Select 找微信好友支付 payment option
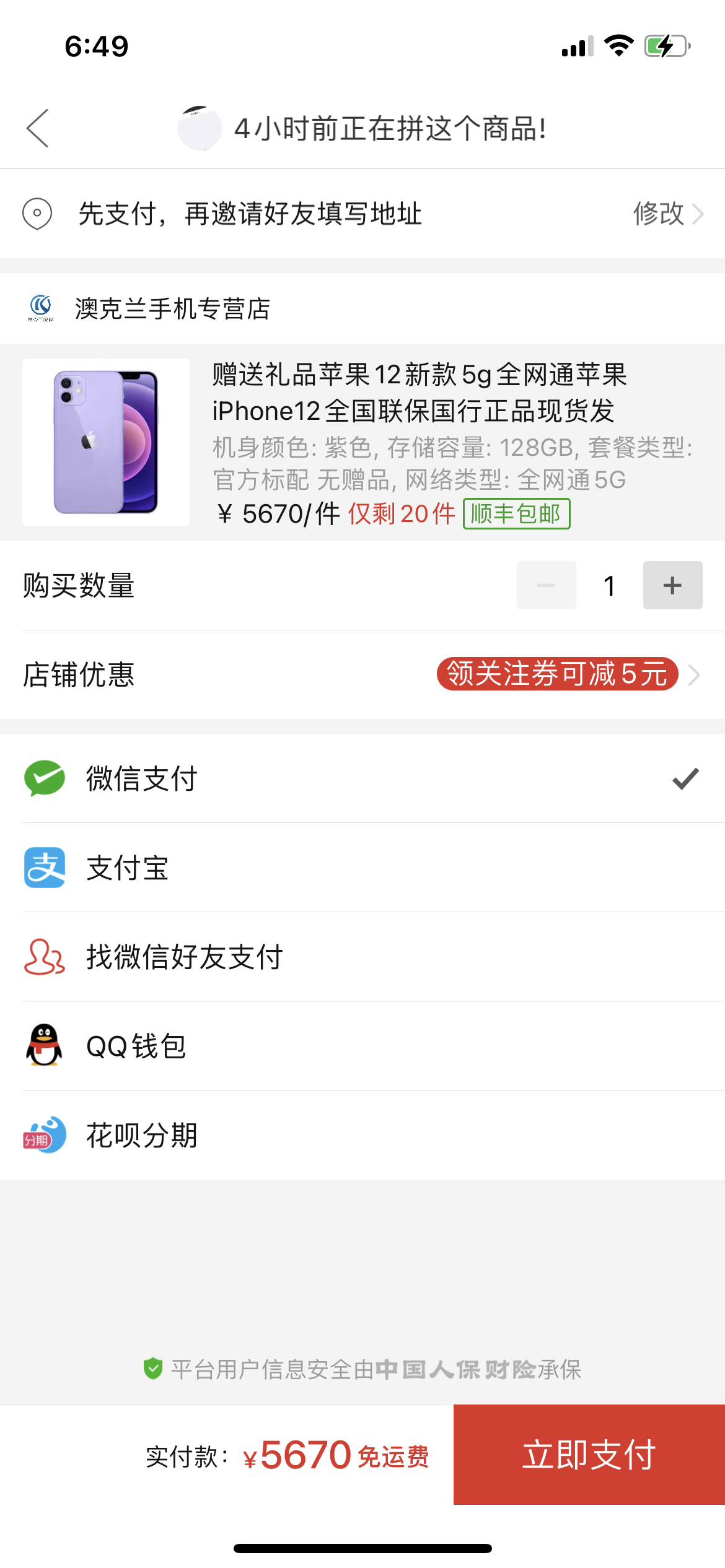Image resolution: width=725 pixels, height=1568 pixels. click(x=362, y=957)
